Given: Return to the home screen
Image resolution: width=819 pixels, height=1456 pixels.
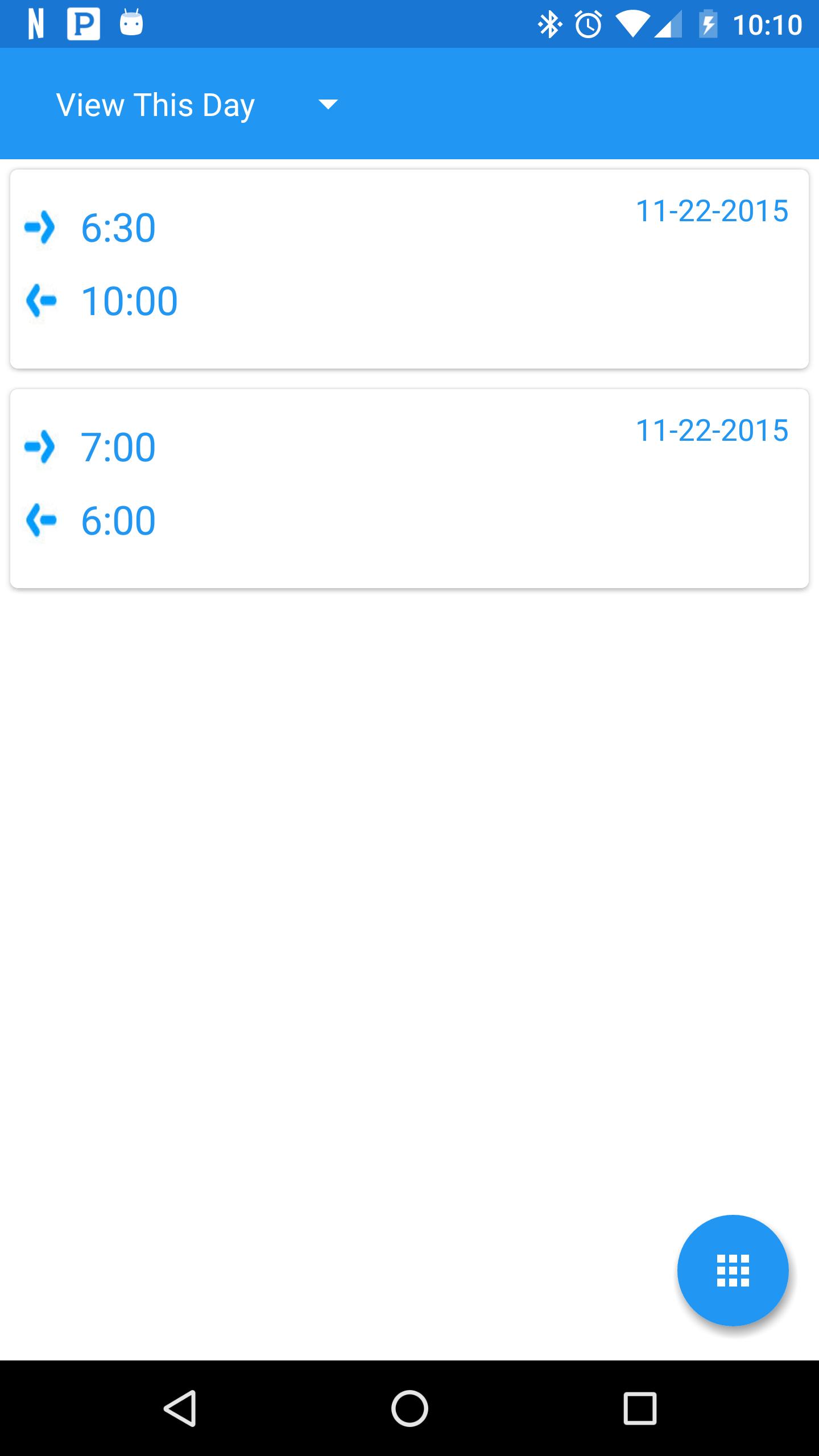Looking at the screenshot, I should pos(409,1408).
